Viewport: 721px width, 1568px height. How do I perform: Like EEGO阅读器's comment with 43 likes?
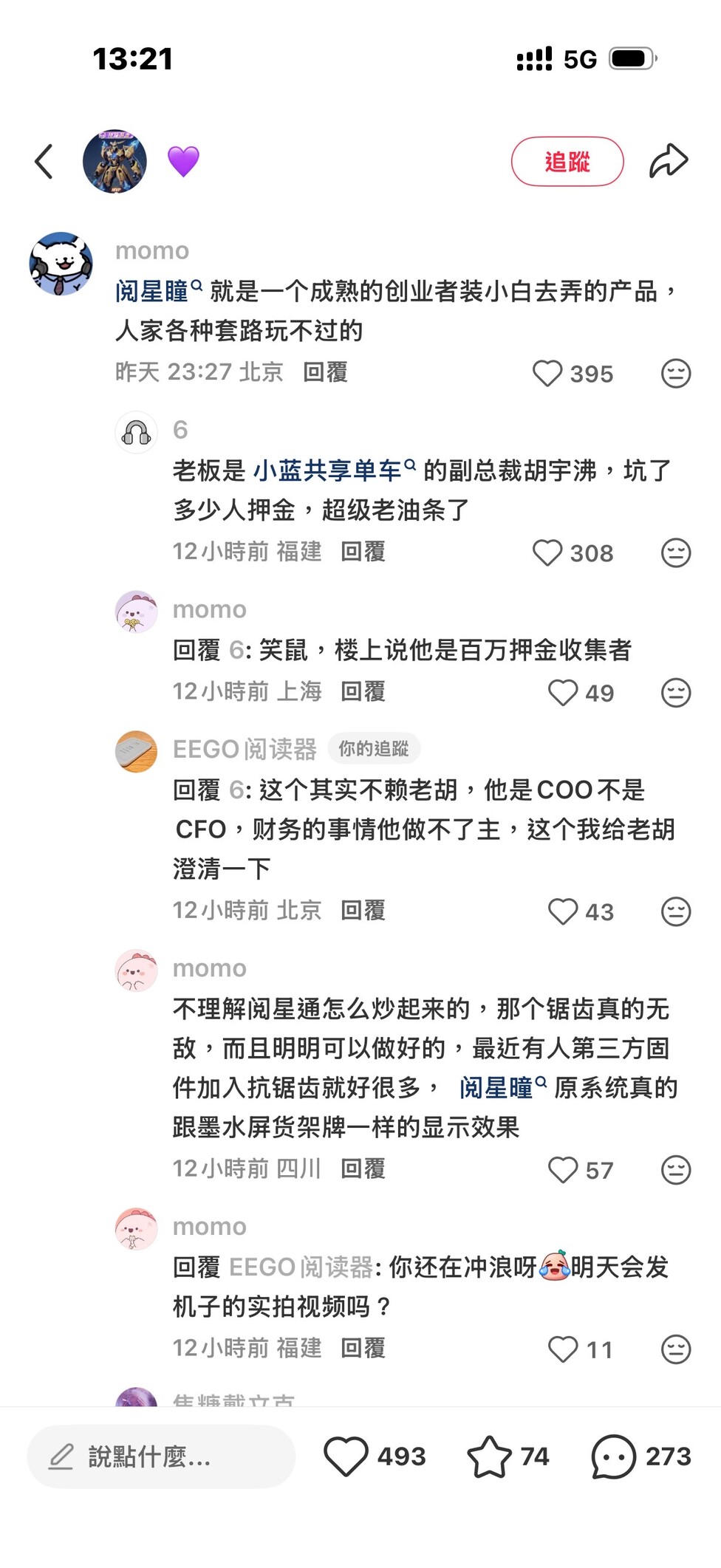pyautogui.click(x=562, y=911)
